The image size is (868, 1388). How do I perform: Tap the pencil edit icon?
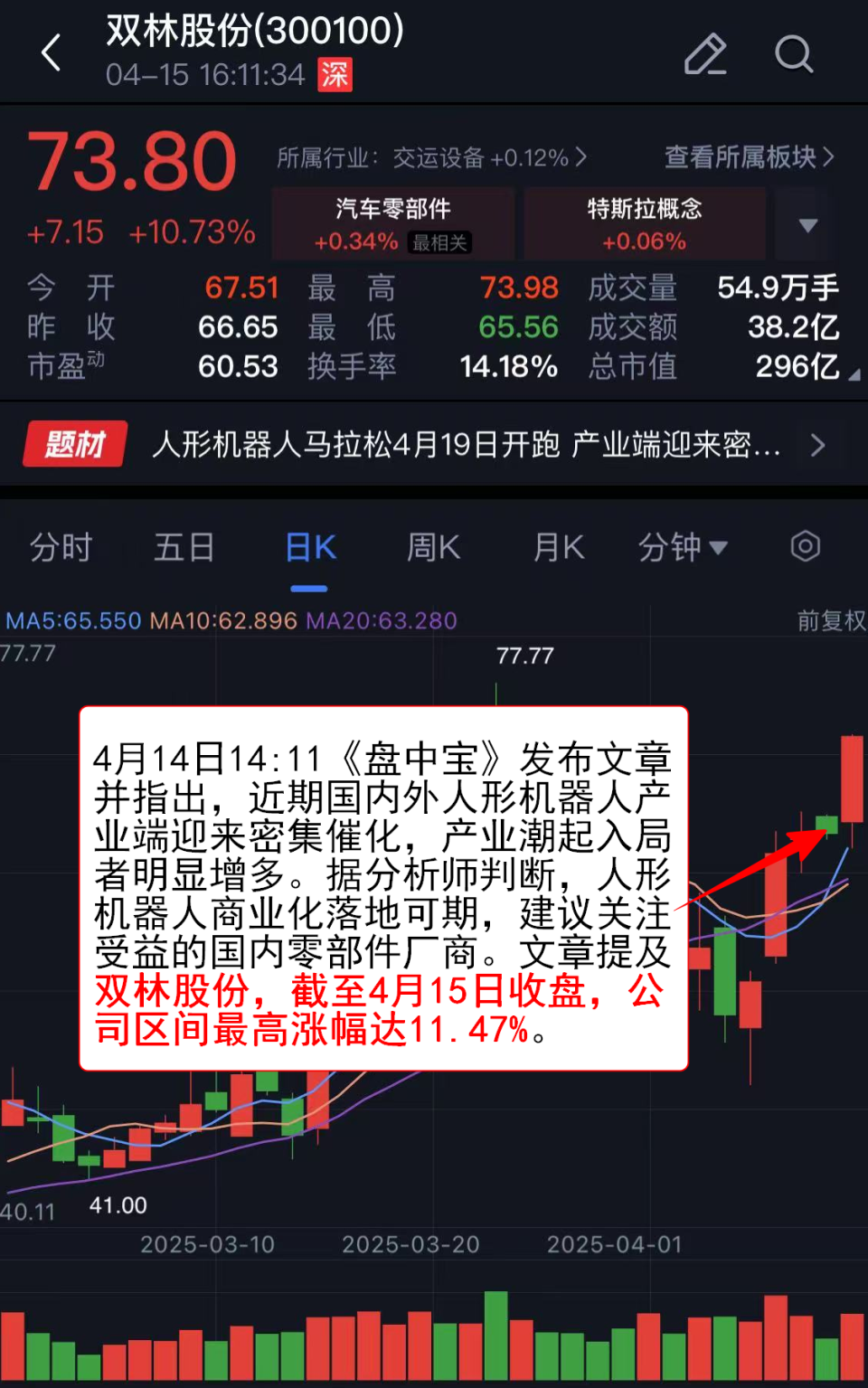coord(705,54)
